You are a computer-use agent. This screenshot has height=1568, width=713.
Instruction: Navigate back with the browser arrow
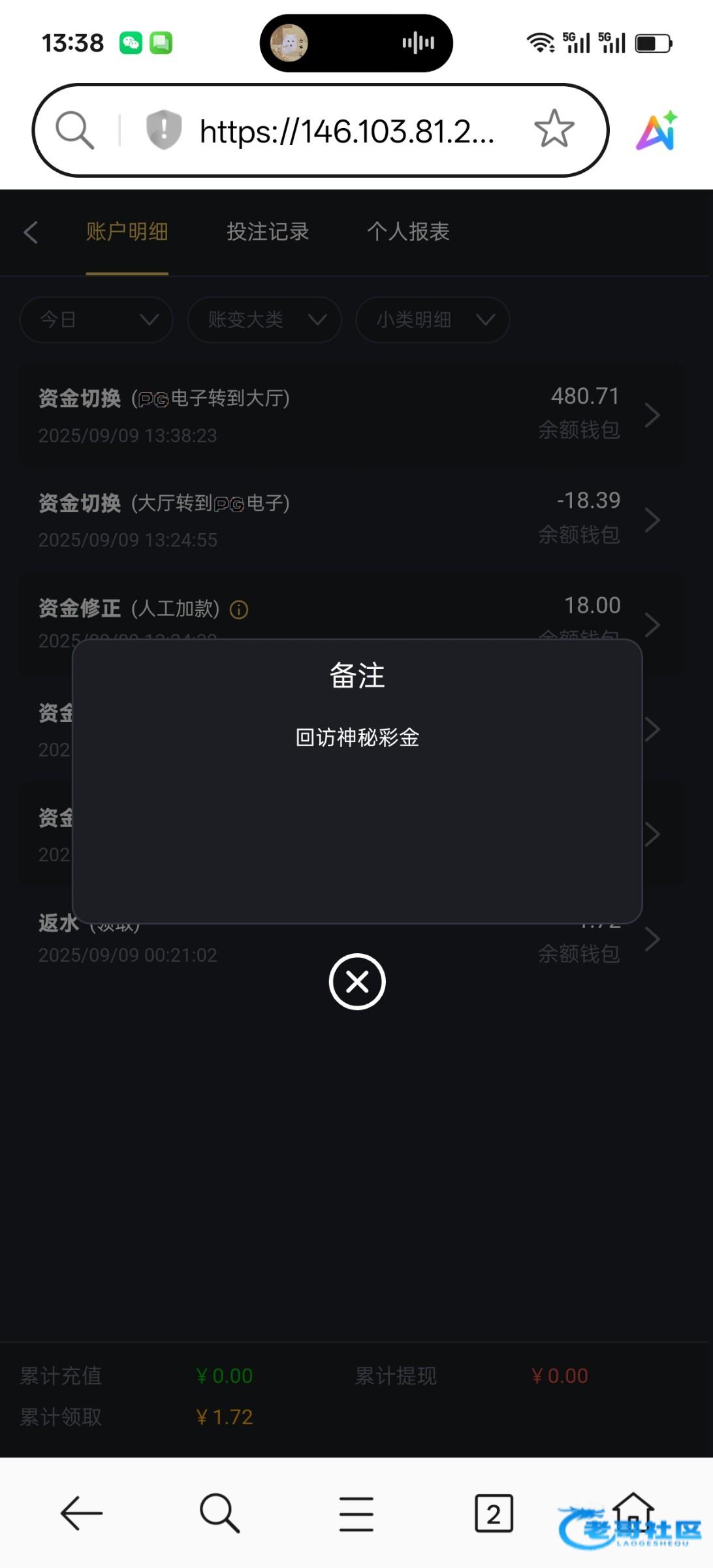pos(82,1513)
